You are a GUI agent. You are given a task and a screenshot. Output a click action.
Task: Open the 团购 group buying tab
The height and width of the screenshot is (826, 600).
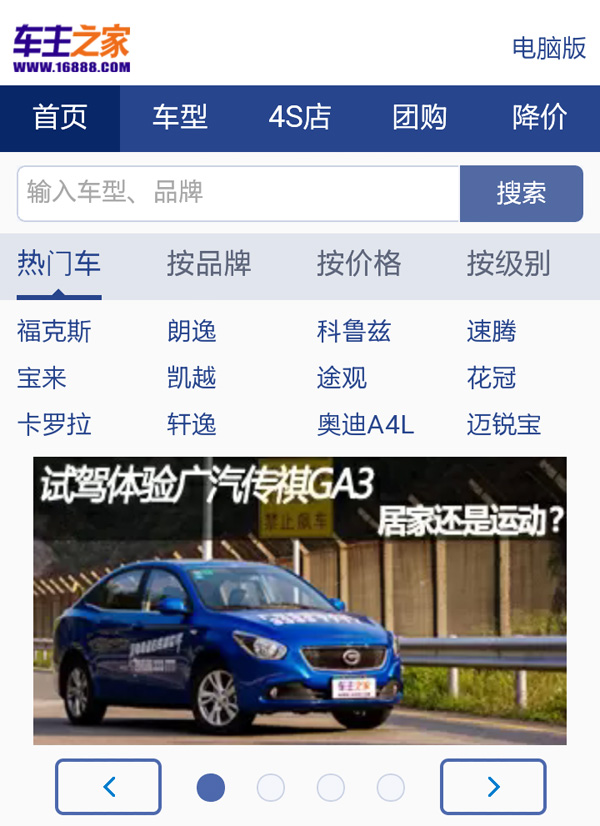click(x=419, y=117)
